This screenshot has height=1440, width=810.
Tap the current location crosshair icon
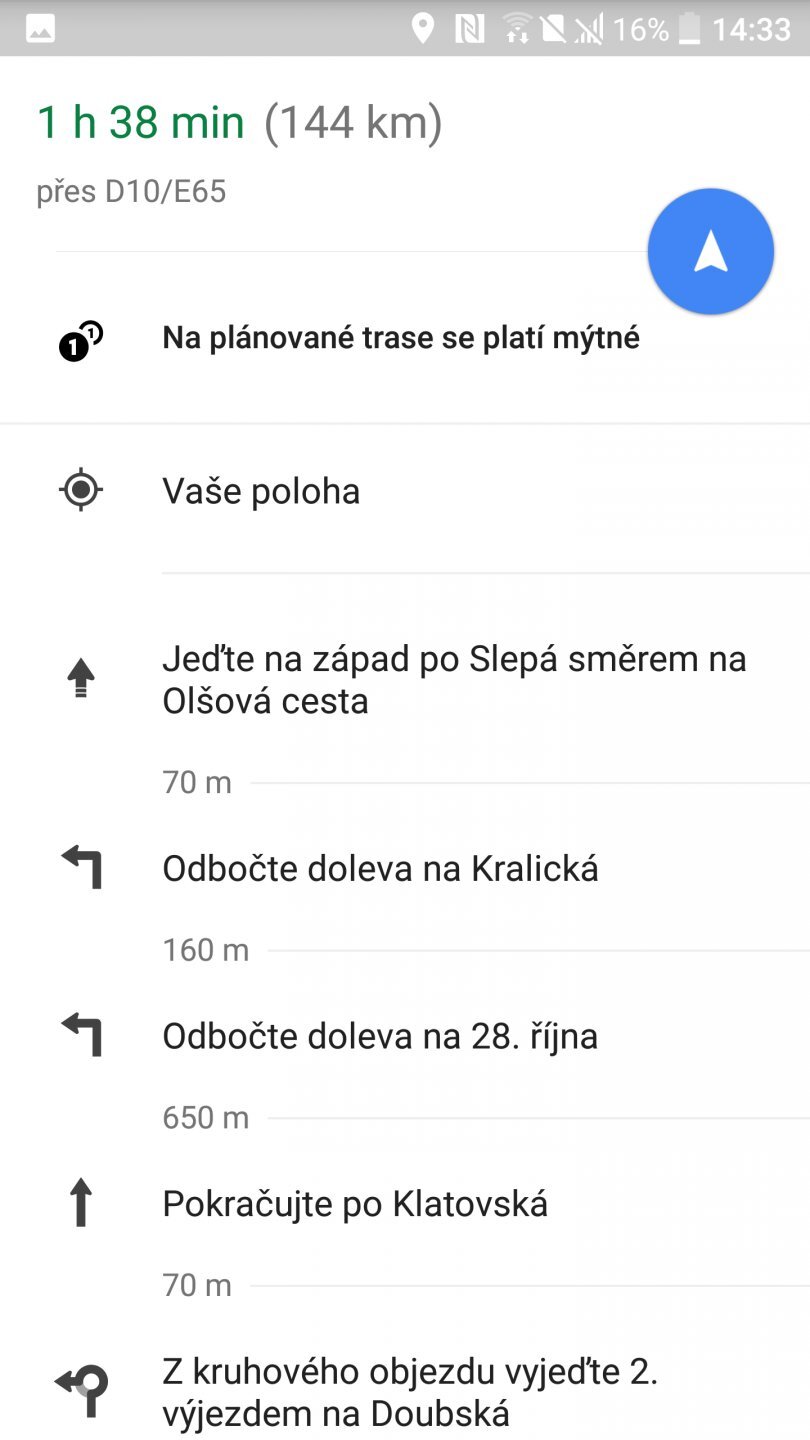(80, 490)
